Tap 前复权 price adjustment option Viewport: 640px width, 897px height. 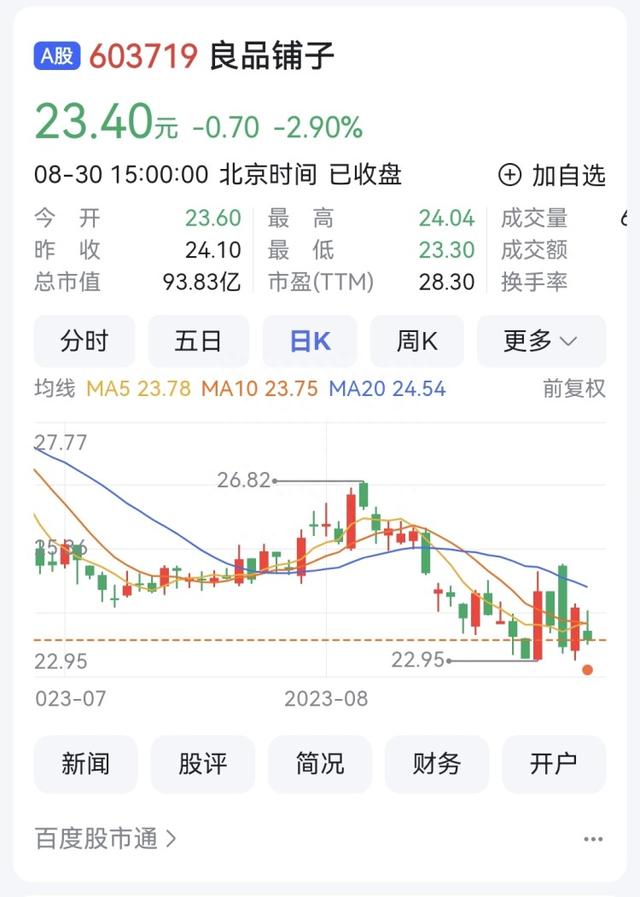(x=574, y=389)
